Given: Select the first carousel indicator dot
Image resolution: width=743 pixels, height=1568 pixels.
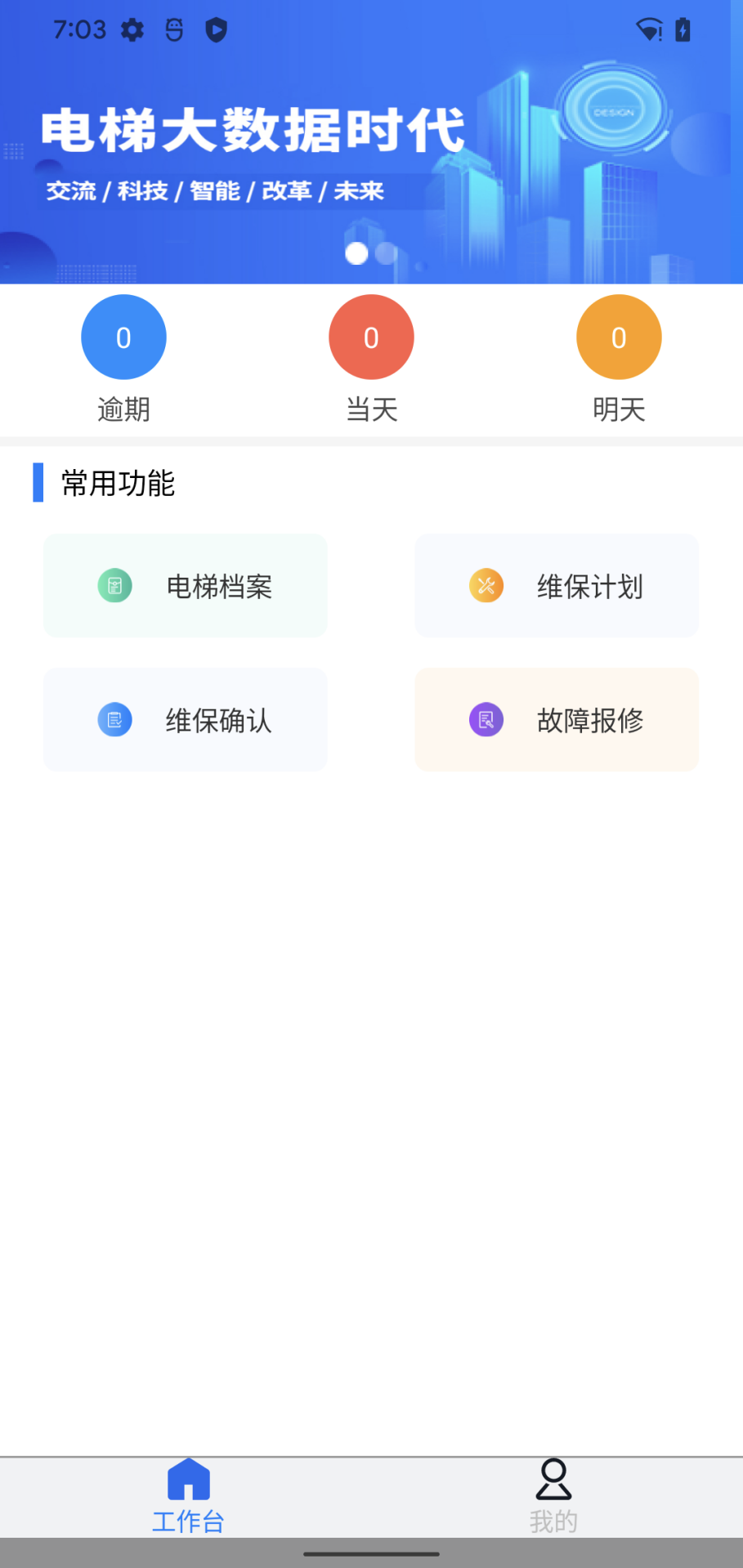Looking at the screenshot, I should (356, 254).
